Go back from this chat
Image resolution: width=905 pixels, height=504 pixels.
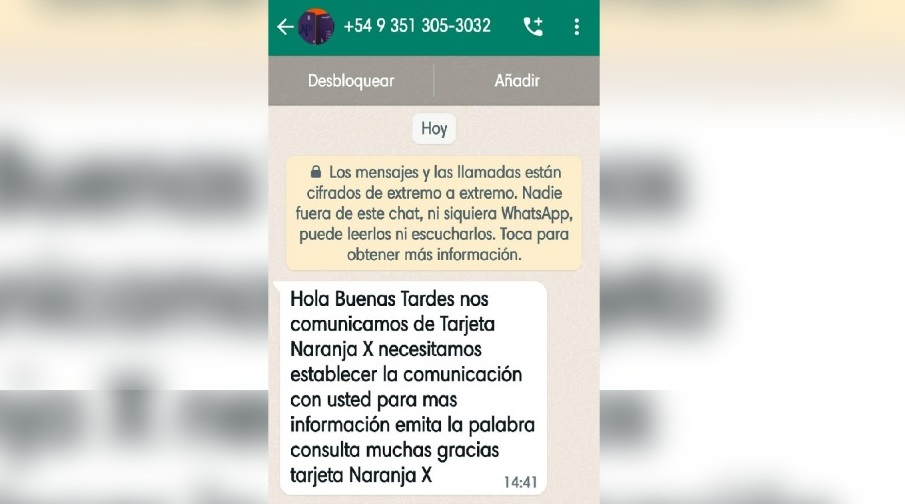285,27
